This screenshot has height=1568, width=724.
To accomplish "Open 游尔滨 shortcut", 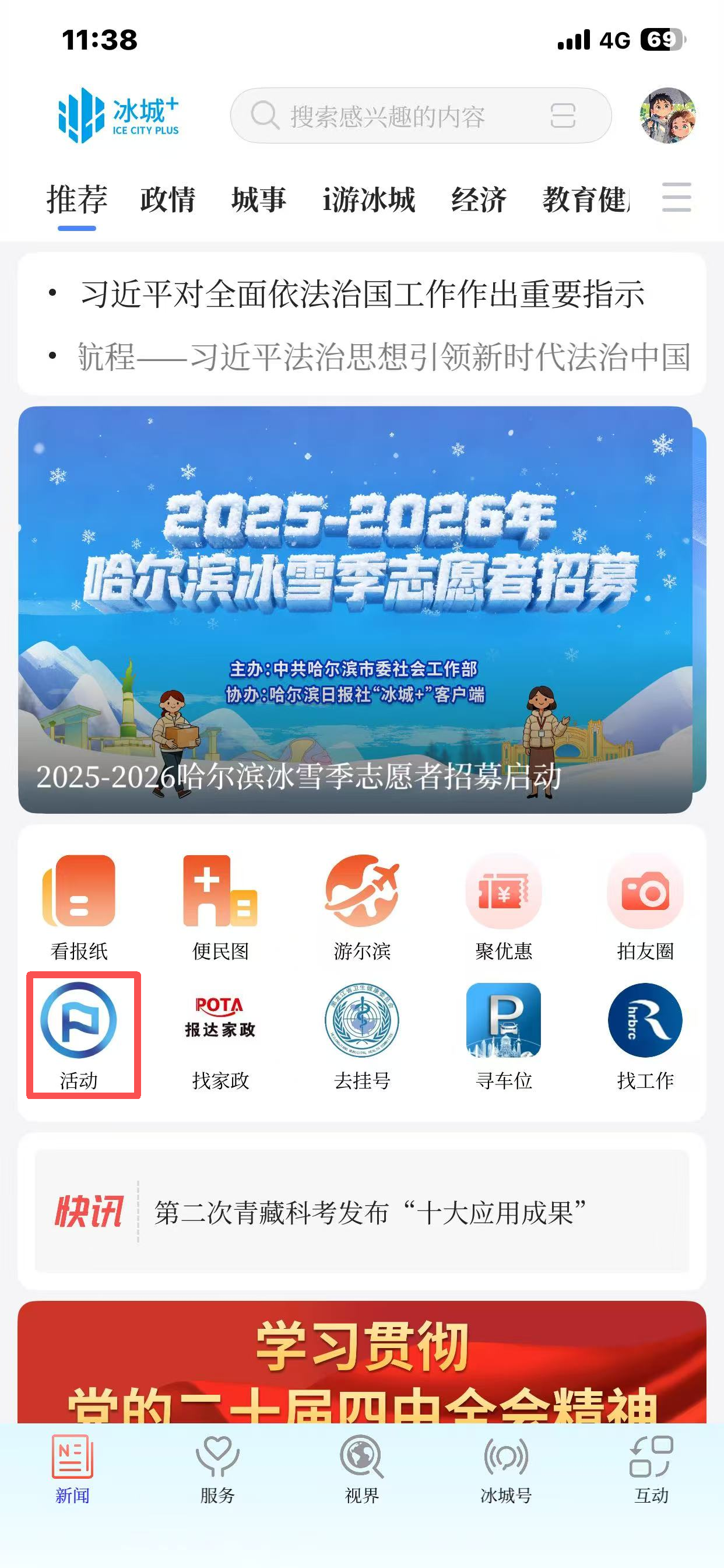I will 362,907.
